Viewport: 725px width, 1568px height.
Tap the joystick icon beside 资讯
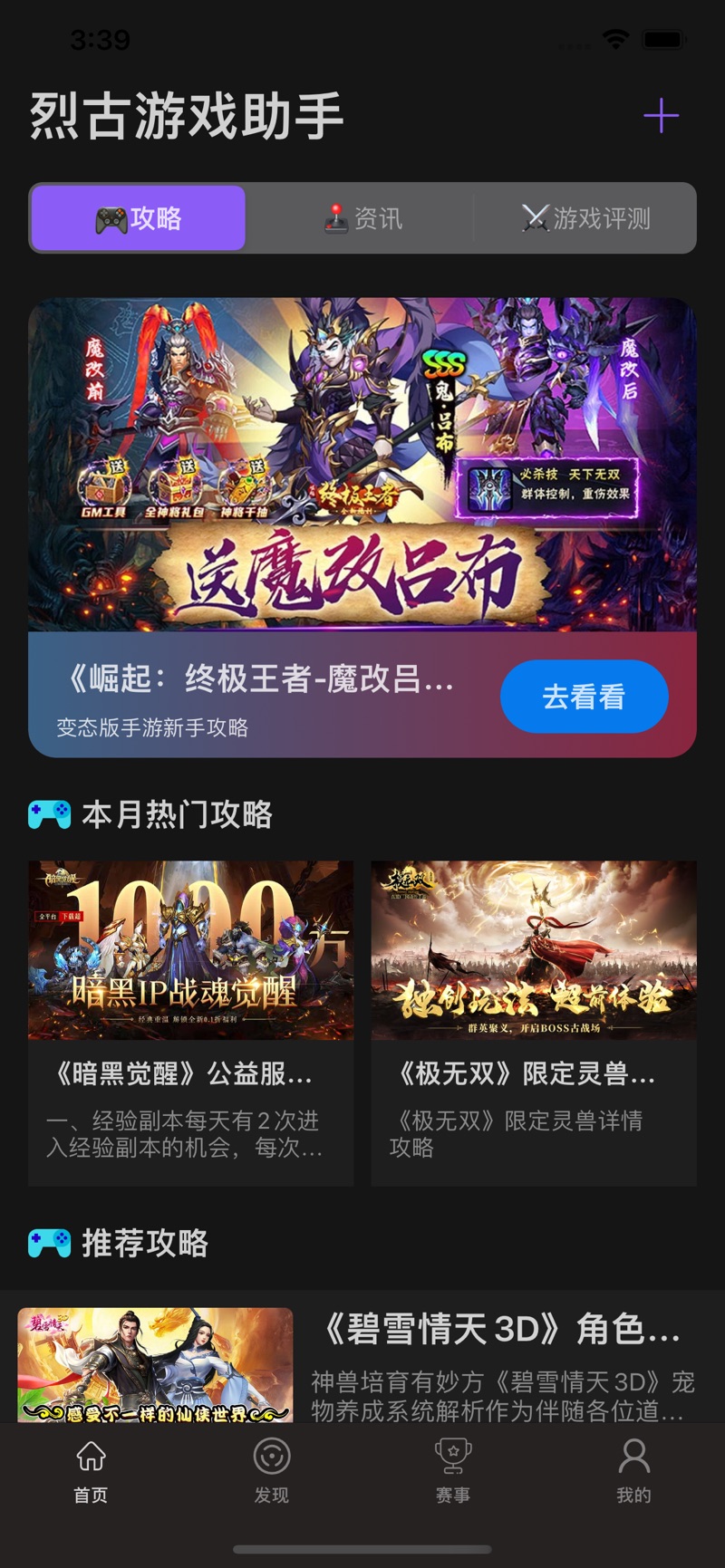[x=337, y=217]
